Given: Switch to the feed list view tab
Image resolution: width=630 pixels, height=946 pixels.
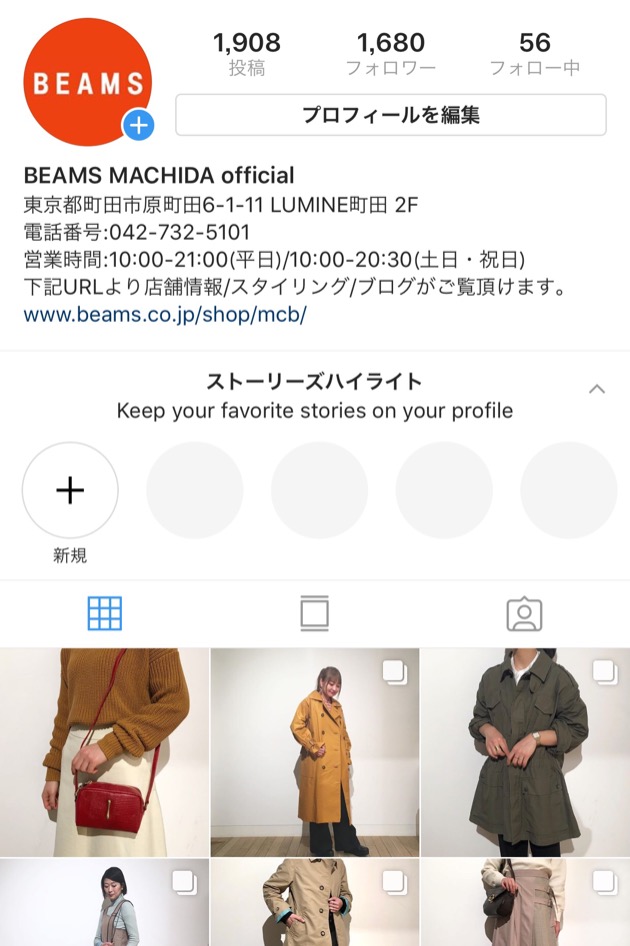Looking at the screenshot, I should click(315, 613).
